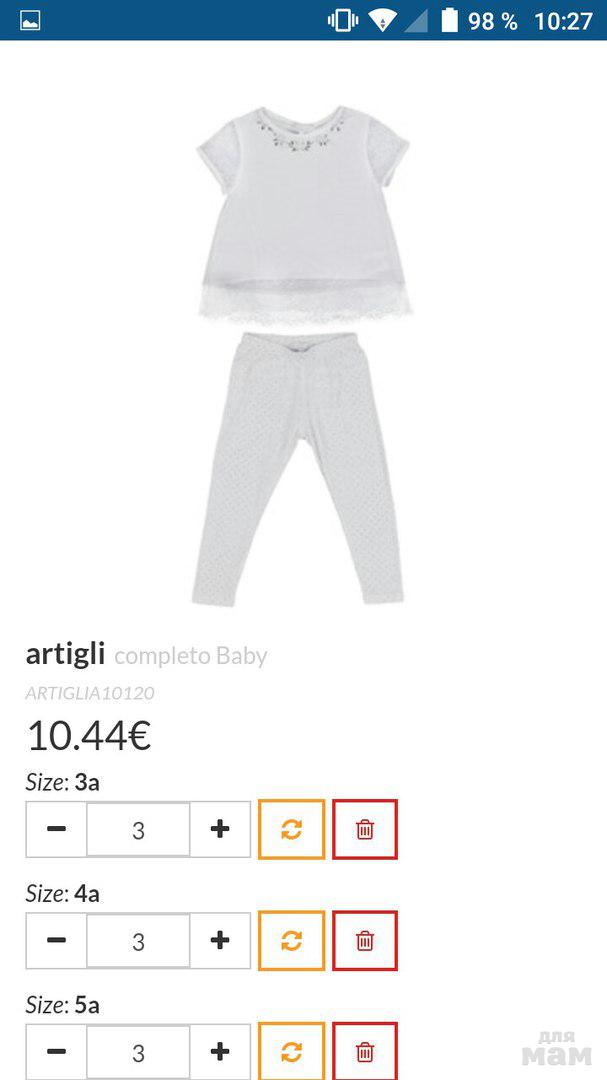607x1080 pixels.
Task: Edit the quantity field for size 5a
Action: pos(138,1052)
